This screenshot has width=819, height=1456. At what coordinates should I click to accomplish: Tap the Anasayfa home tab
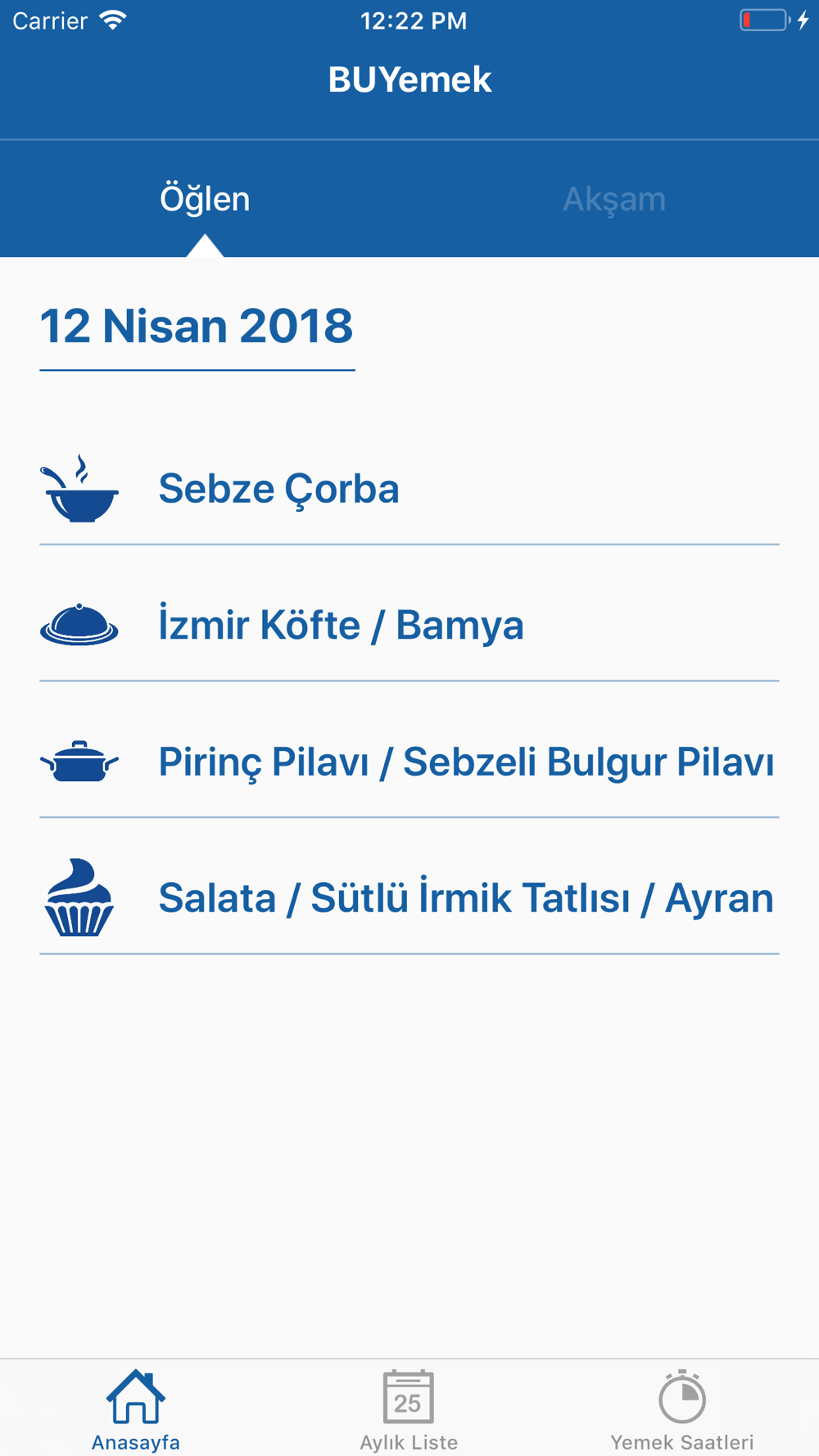pyautogui.click(x=136, y=1409)
